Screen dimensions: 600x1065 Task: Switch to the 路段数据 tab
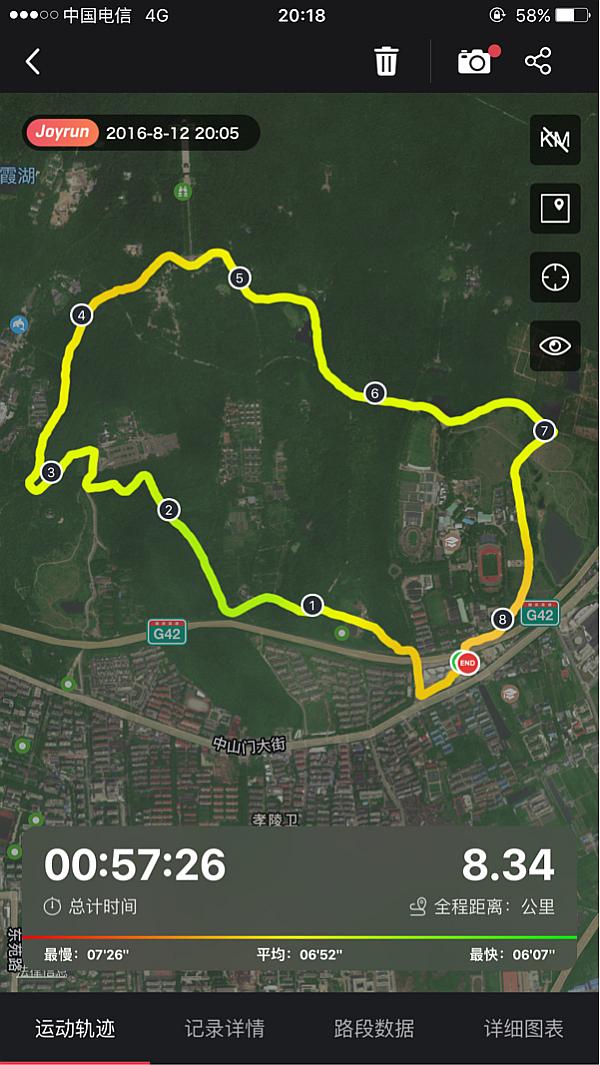(x=374, y=1028)
